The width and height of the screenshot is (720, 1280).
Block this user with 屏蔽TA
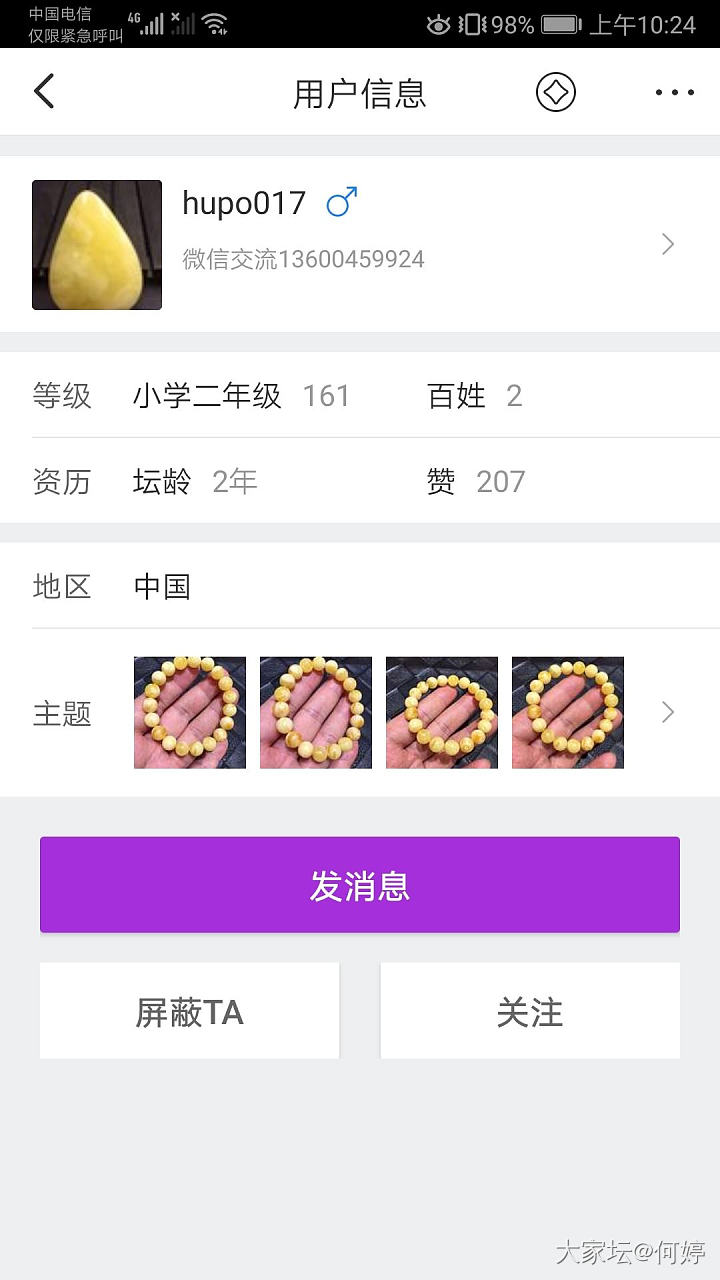[189, 1011]
